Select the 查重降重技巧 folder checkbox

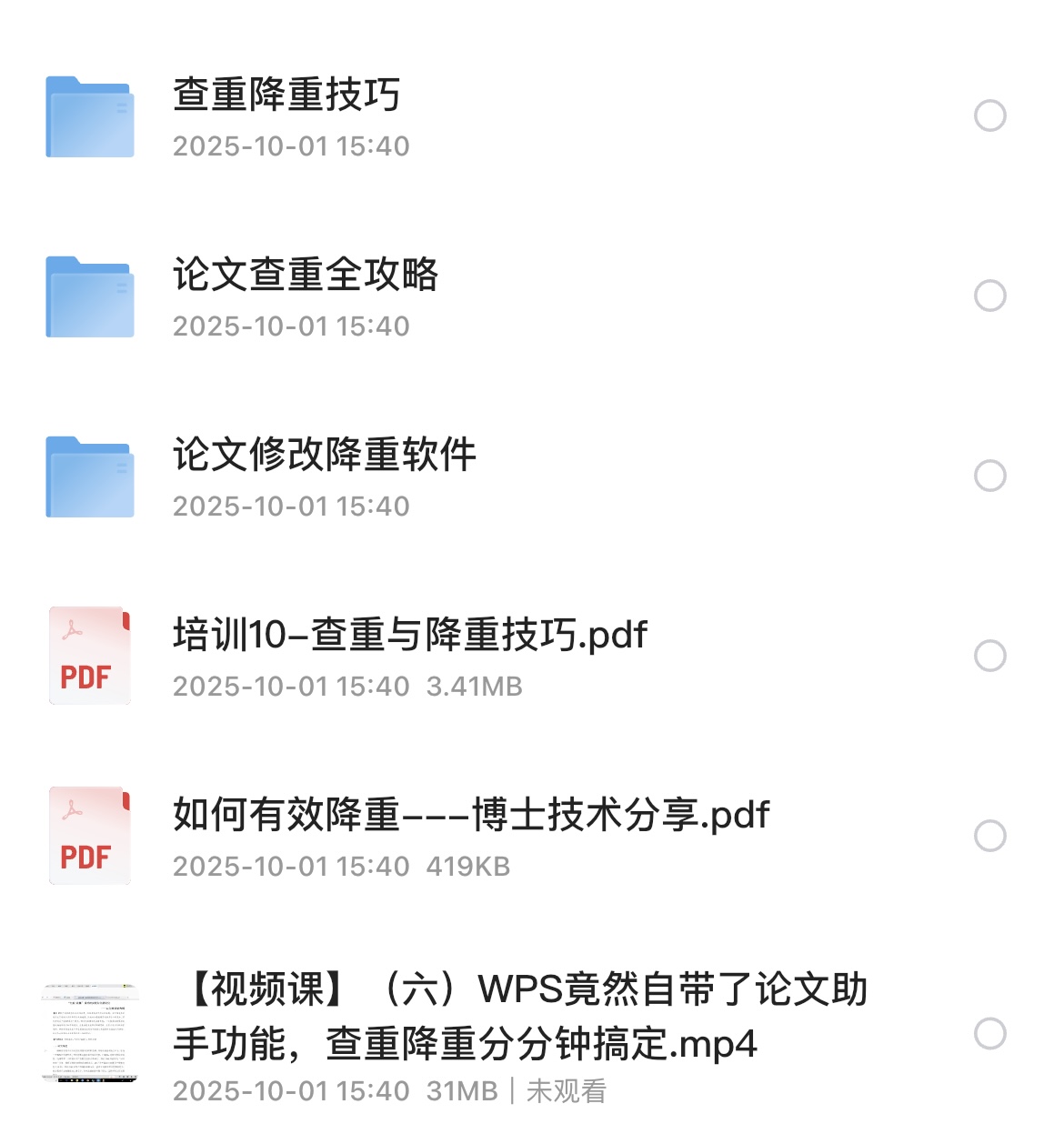coord(989,116)
